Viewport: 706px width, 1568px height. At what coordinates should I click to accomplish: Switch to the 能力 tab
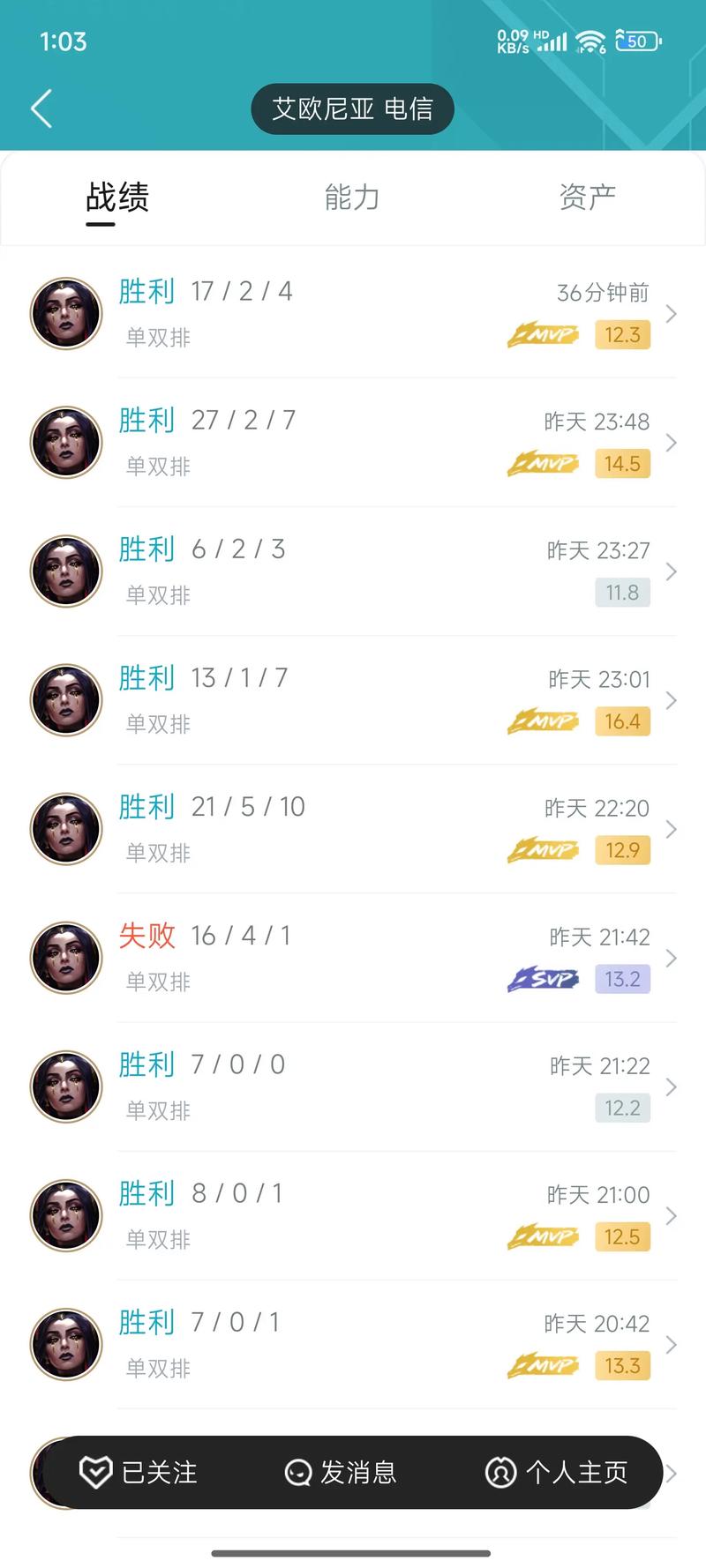pos(352,197)
